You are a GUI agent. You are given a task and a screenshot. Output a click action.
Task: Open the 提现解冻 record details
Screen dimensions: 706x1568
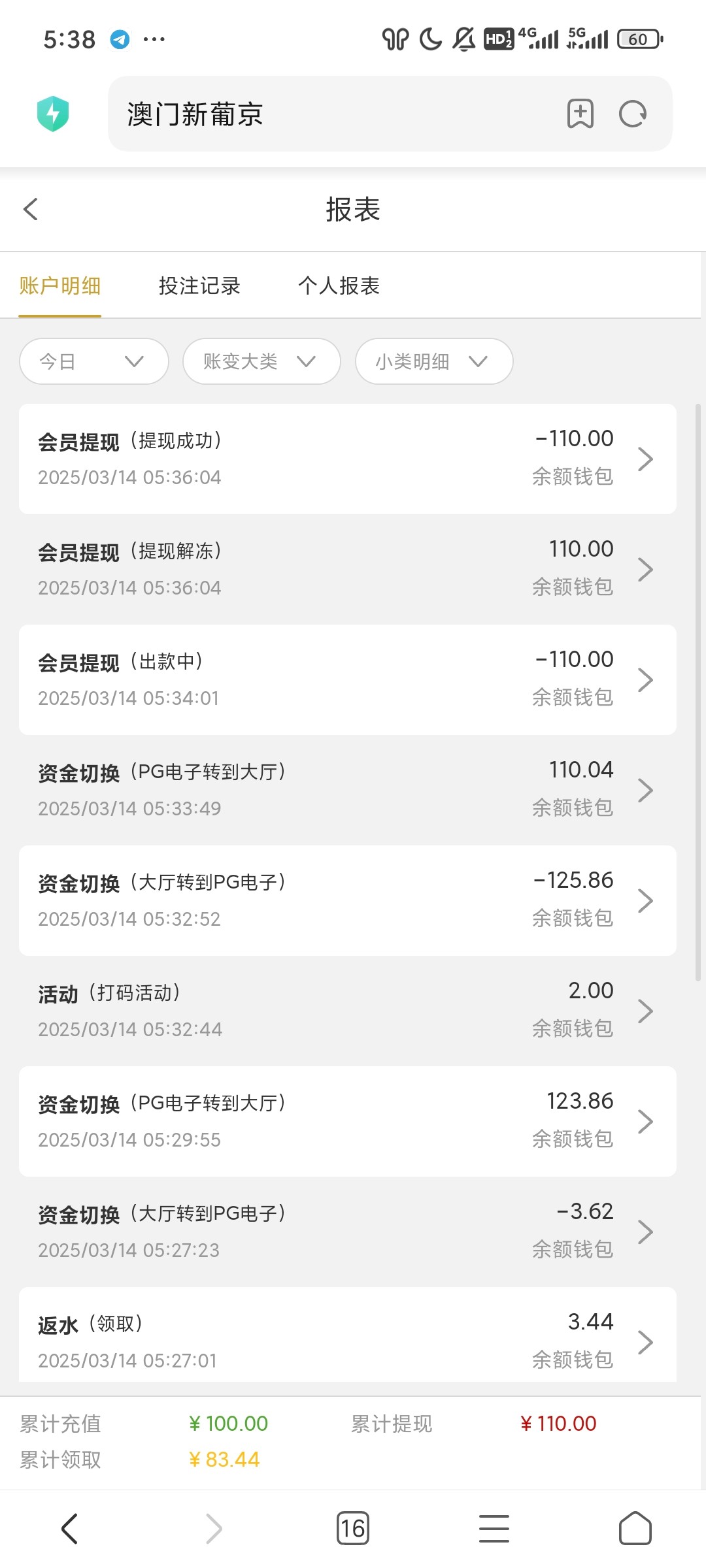coord(347,569)
